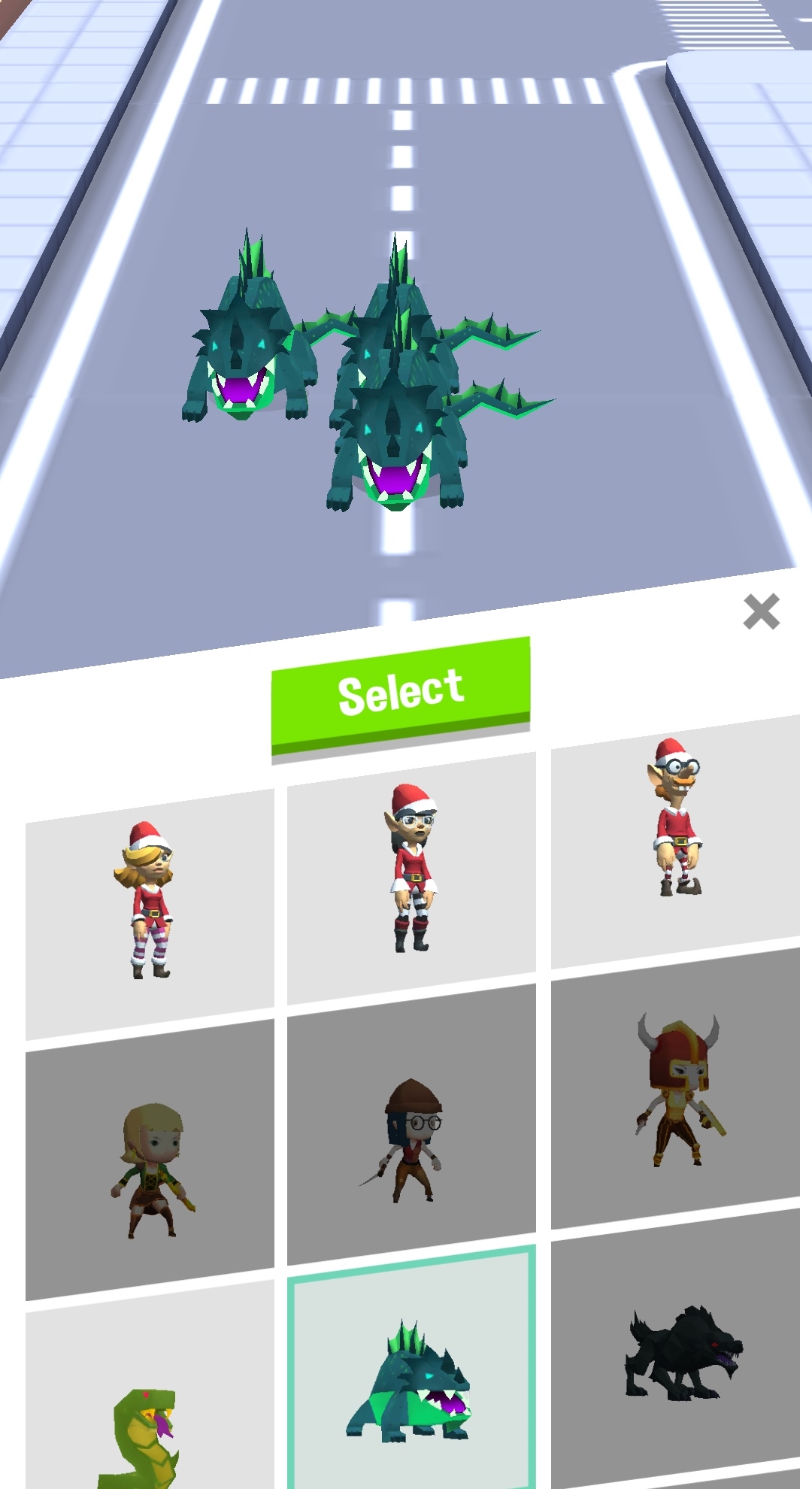Confirm character with the green Select button
This screenshot has height=1489, width=812.
pyautogui.click(x=401, y=693)
